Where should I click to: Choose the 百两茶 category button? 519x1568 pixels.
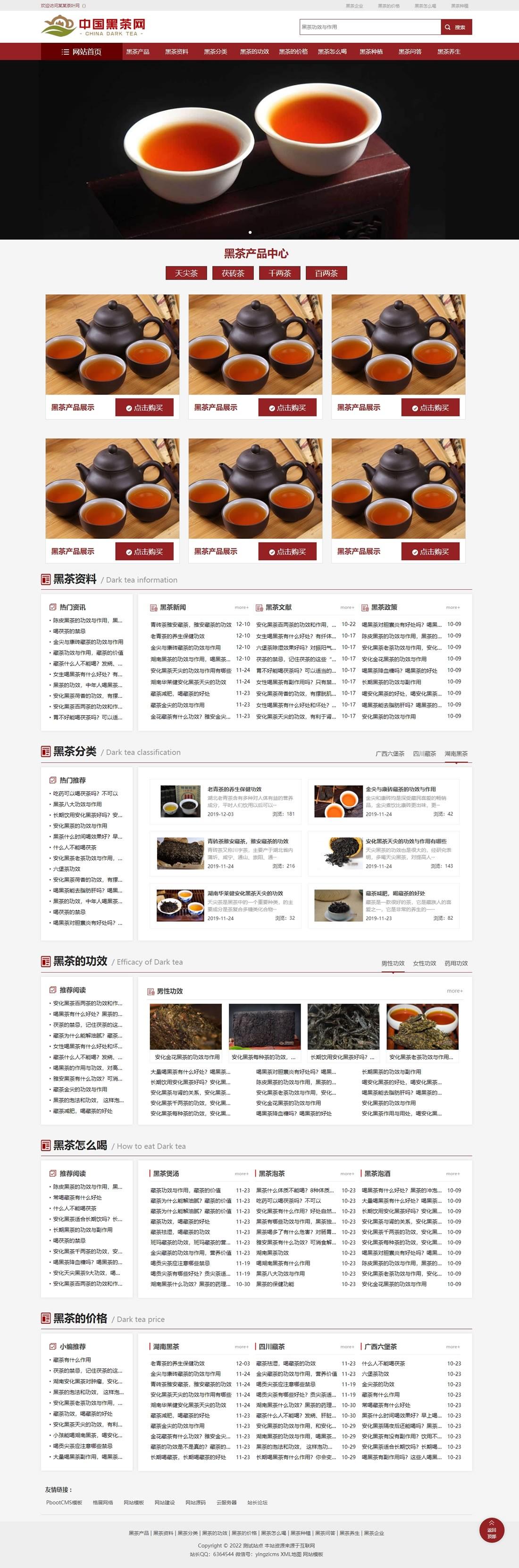326,273
